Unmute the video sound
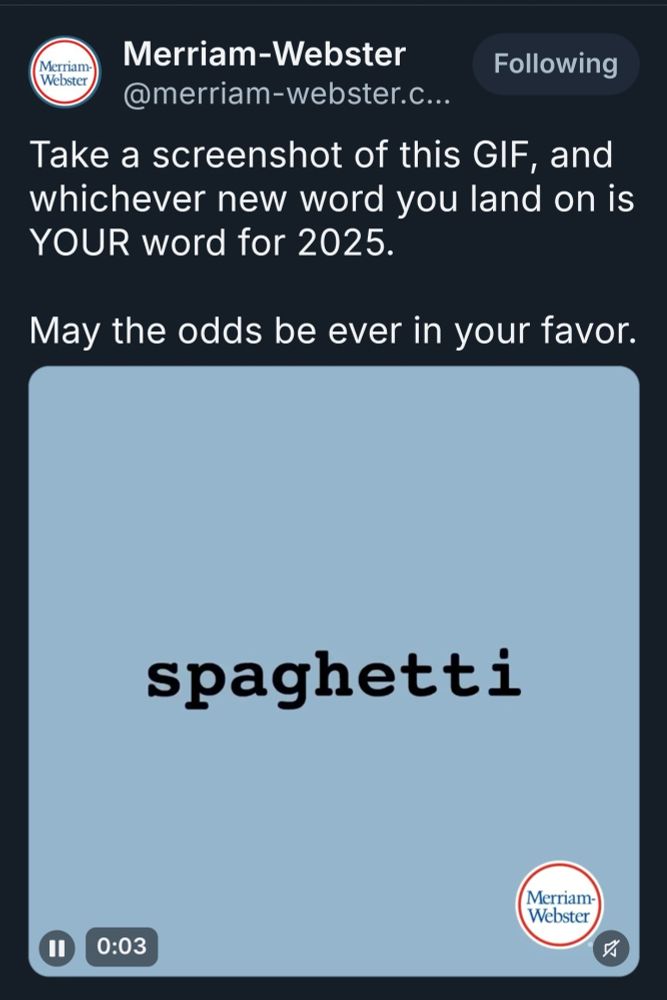Viewport: 667px width, 1000px height. coord(611,946)
